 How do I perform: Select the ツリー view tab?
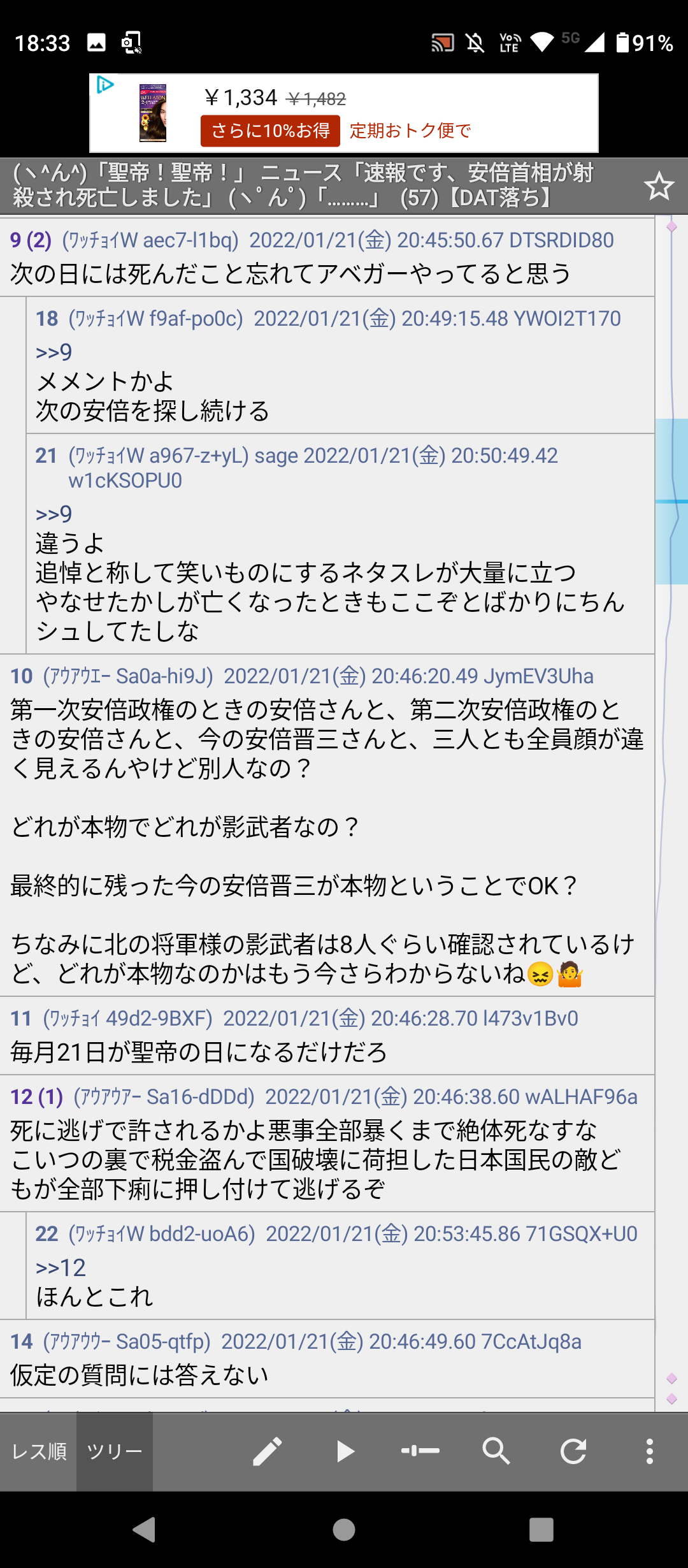pyautogui.click(x=115, y=1451)
